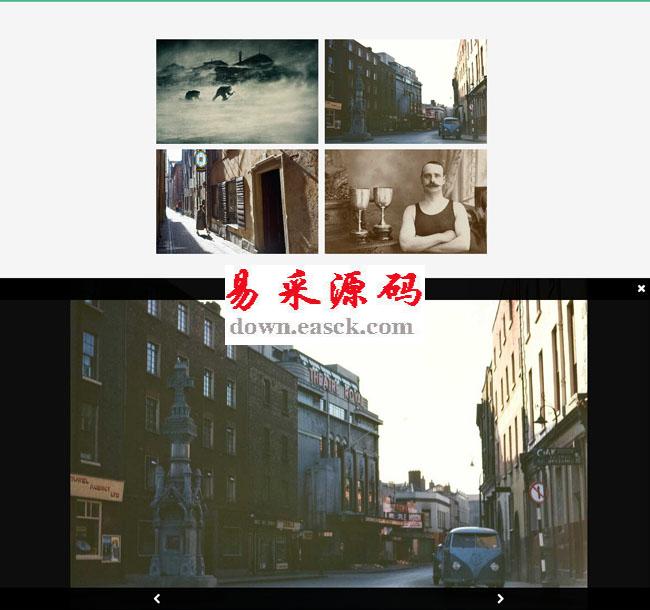Close the enlarged photo viewer

click(641, 289)
